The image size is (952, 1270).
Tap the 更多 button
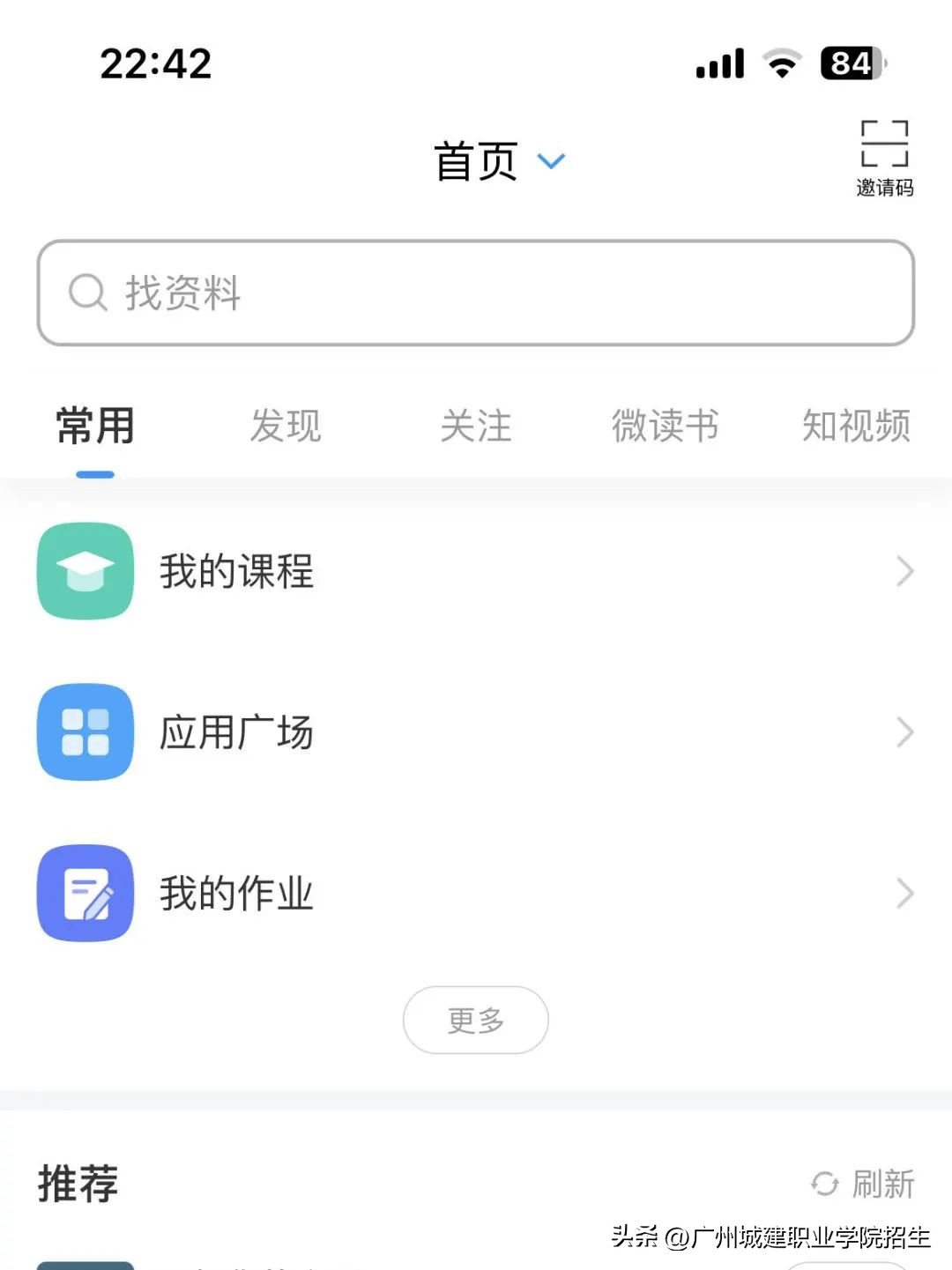(x=476, y=1019)
